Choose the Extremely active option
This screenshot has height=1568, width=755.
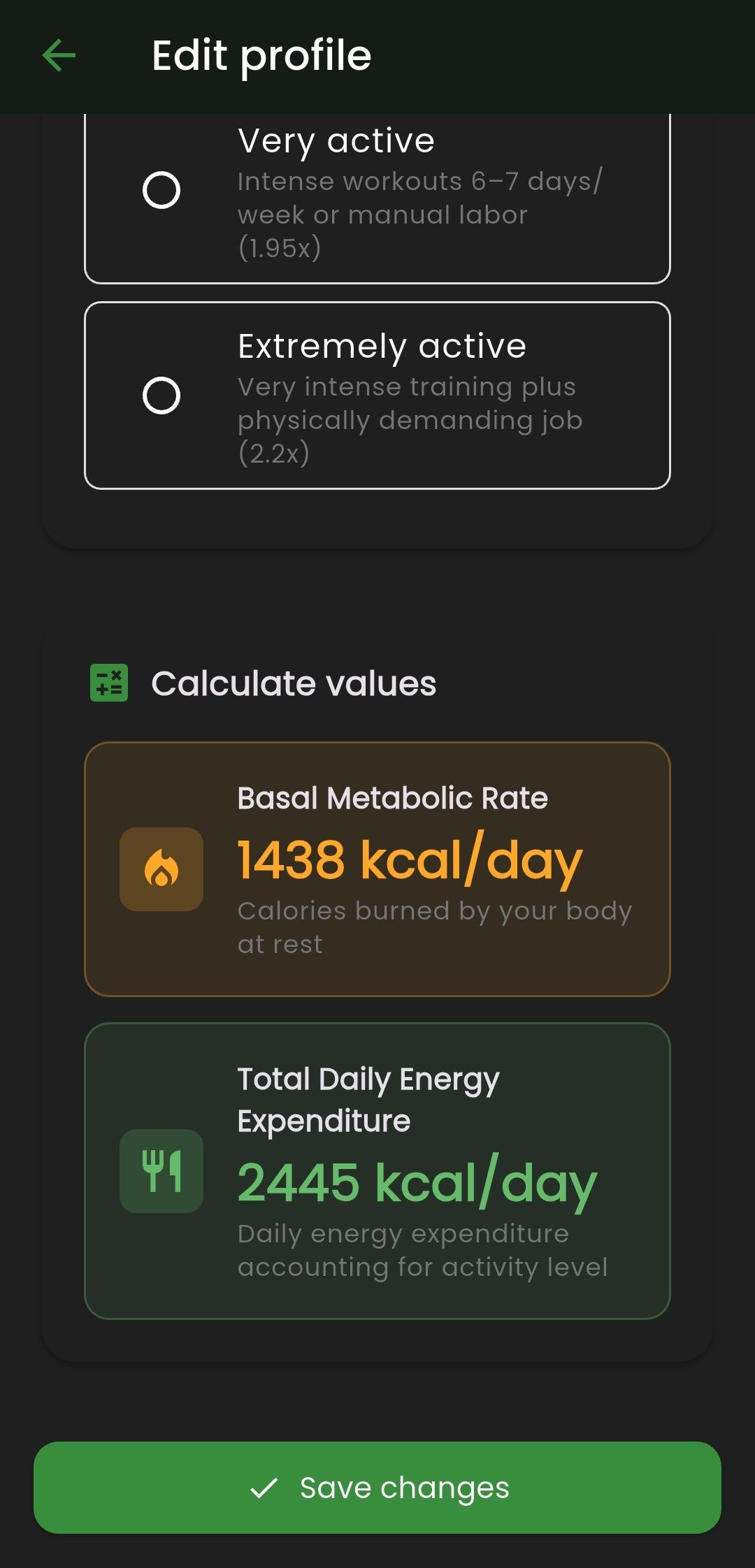(161, 395)
